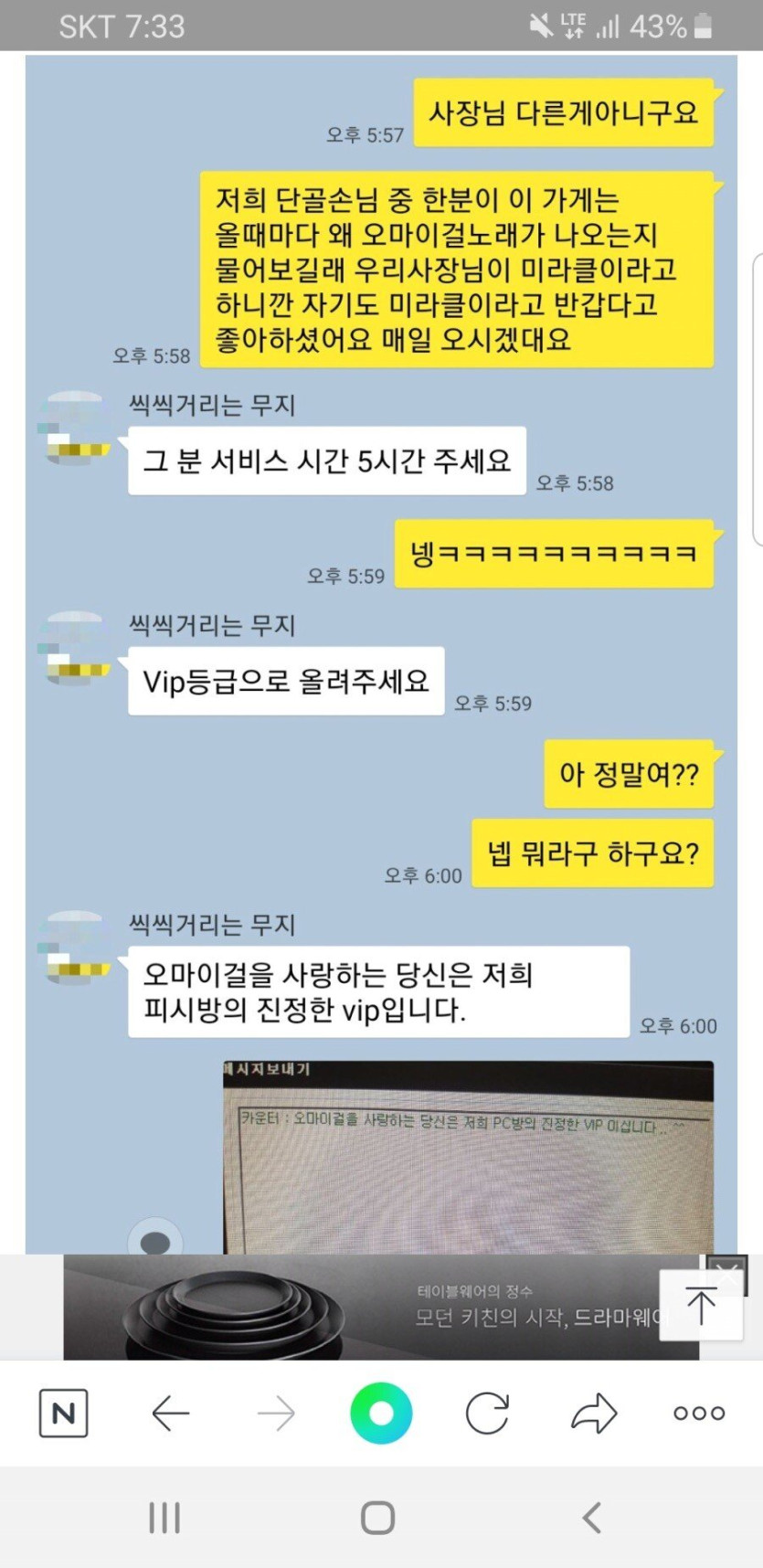Open the system recent apps view
The width and height of the screenshot is (763, 1568).
tap(164, 1518)
